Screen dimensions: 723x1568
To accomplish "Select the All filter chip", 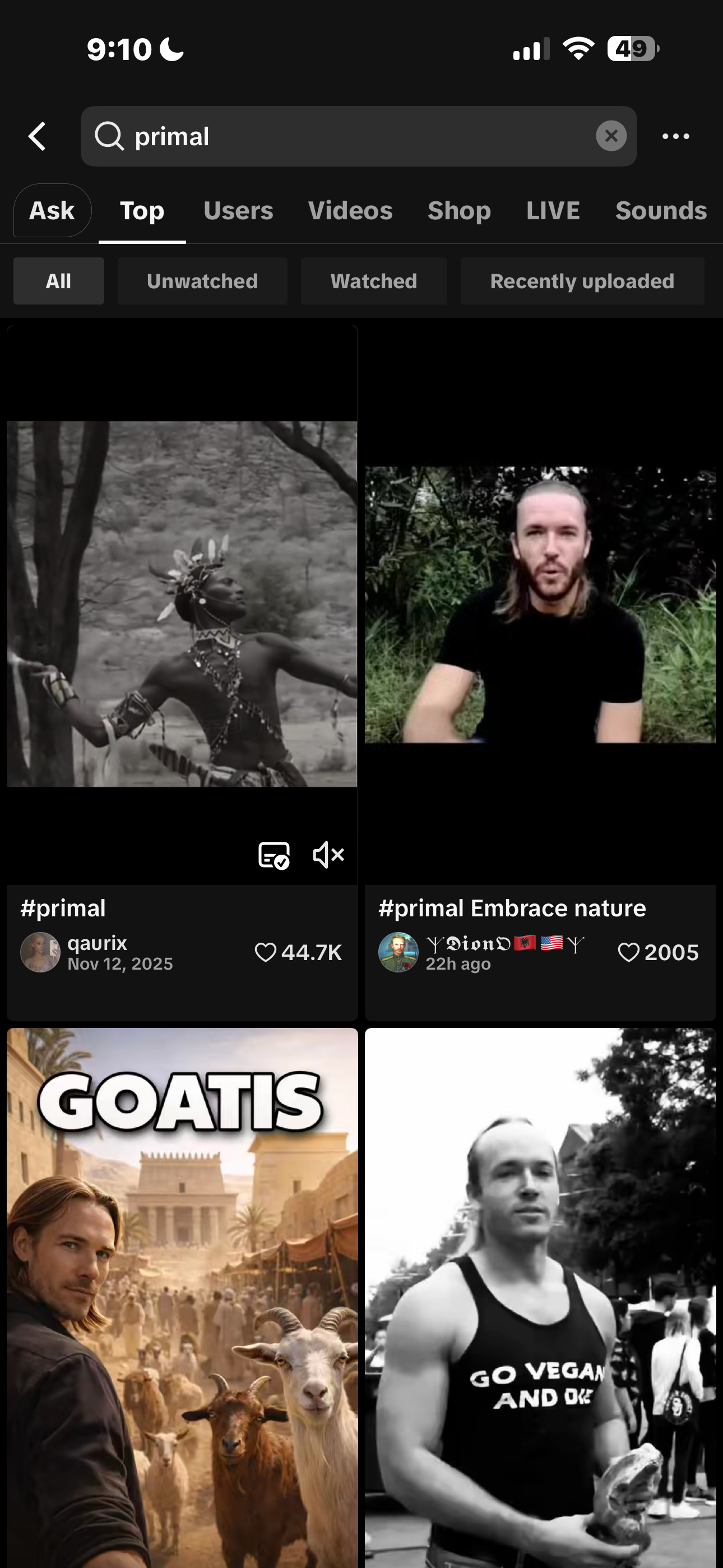I will click(58, 281).
